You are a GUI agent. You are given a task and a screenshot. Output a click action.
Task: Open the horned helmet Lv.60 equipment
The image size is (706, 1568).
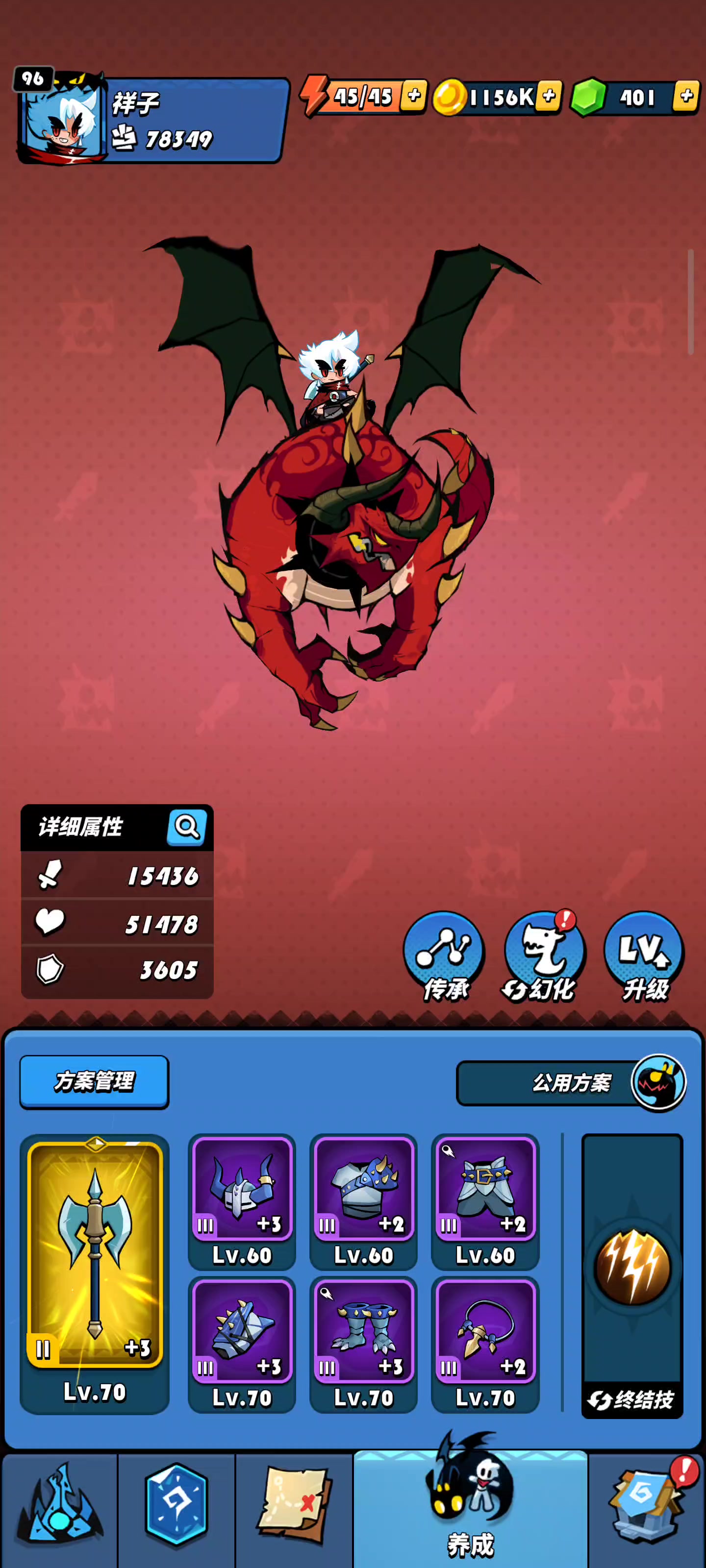click(242, 1201)
